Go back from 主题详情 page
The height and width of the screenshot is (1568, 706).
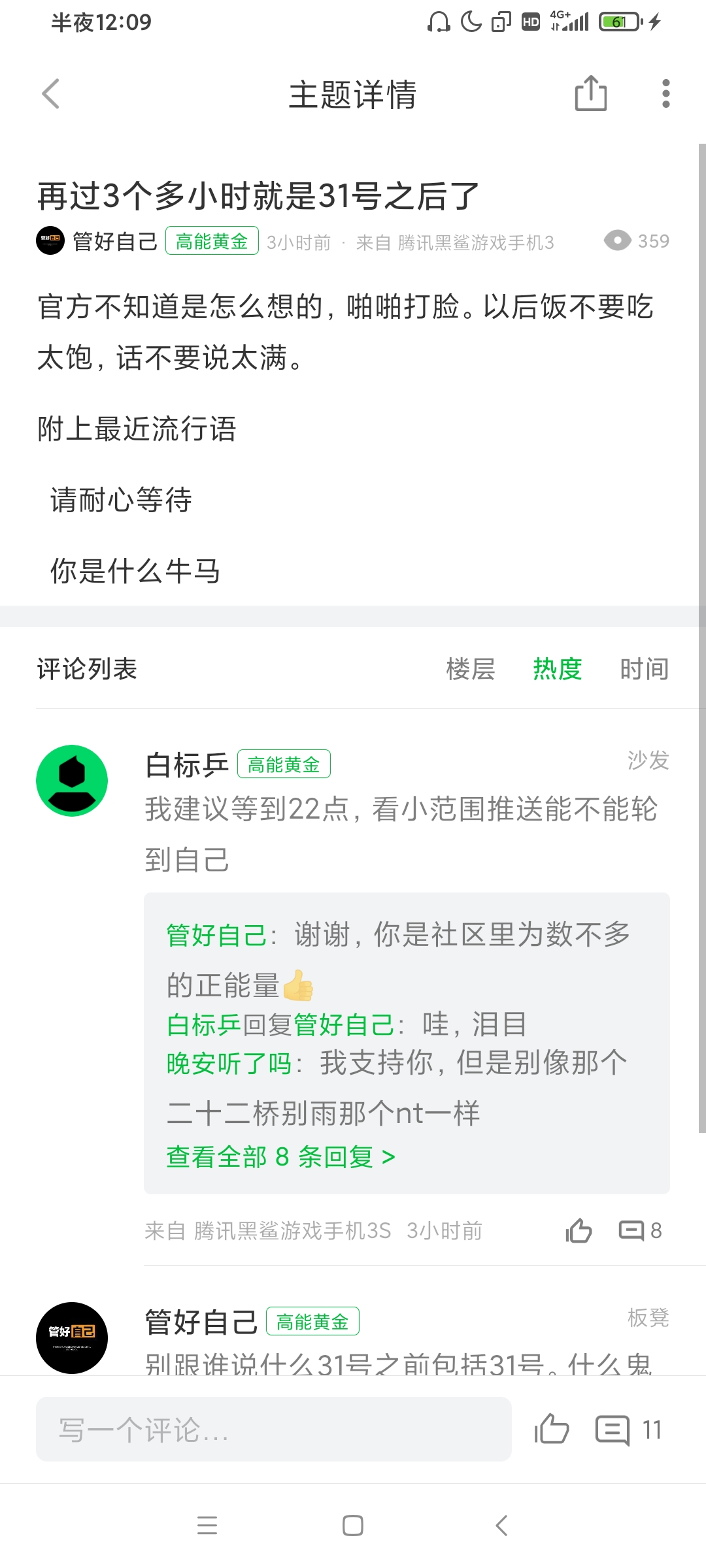[x=51, y=94]
